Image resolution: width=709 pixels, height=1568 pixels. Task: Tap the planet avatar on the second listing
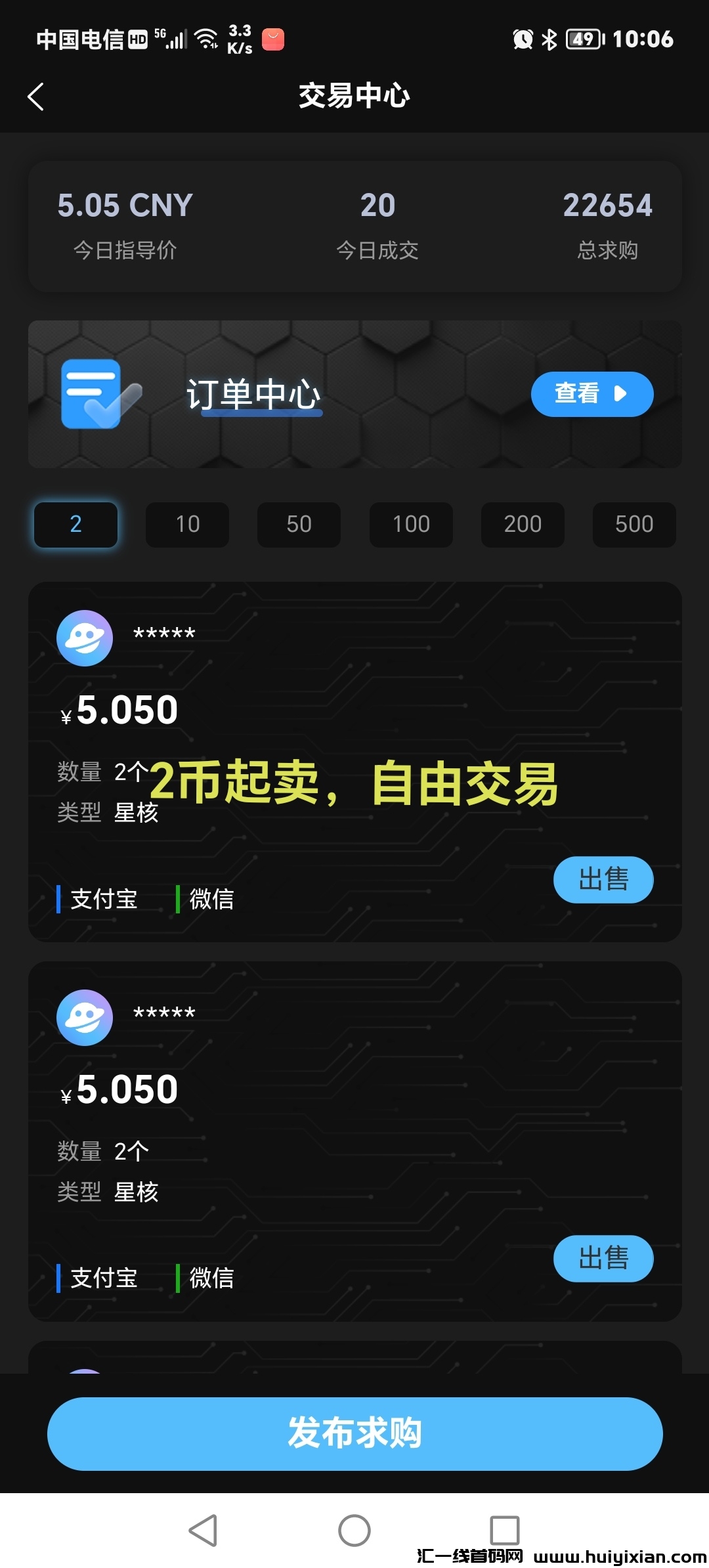[x=85, y=1017]
